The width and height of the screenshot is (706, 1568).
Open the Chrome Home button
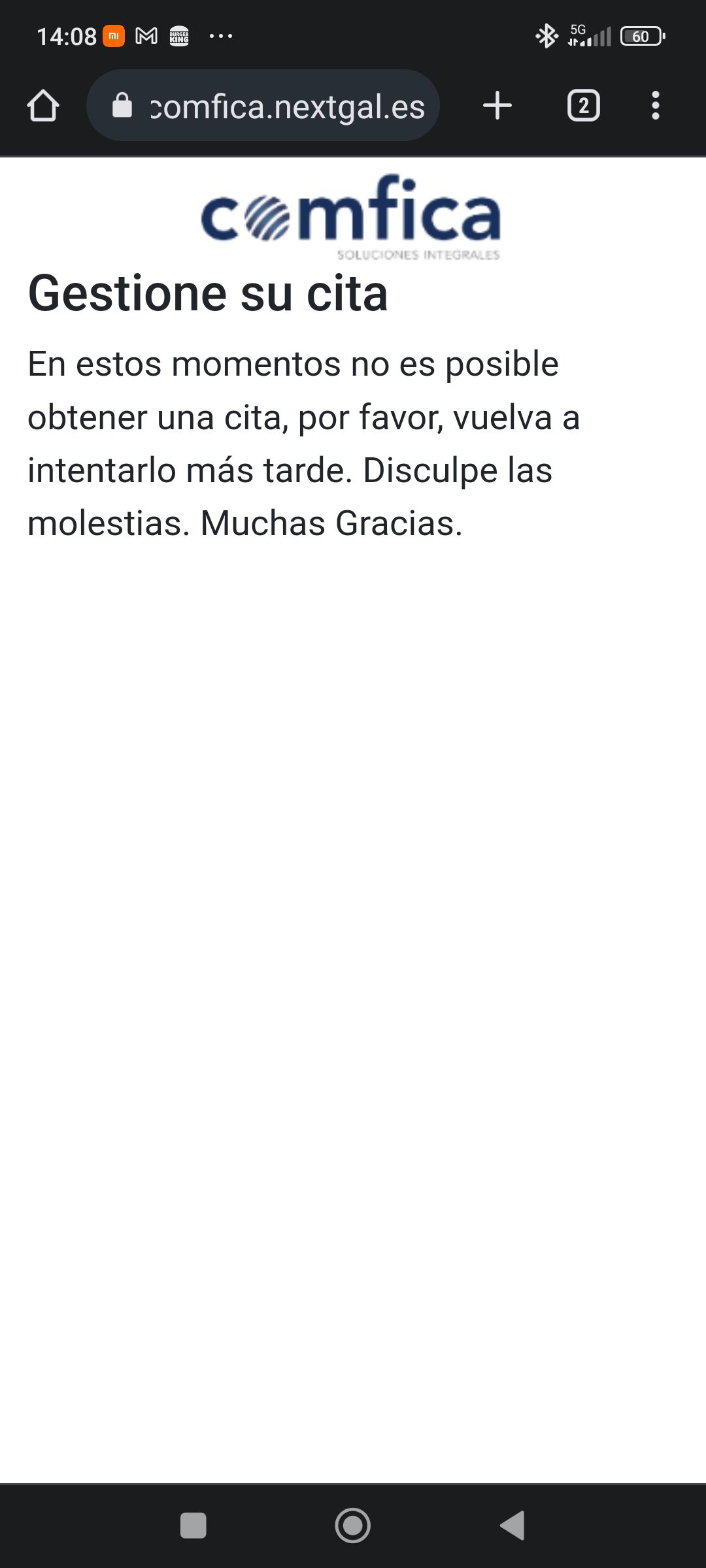44,106
